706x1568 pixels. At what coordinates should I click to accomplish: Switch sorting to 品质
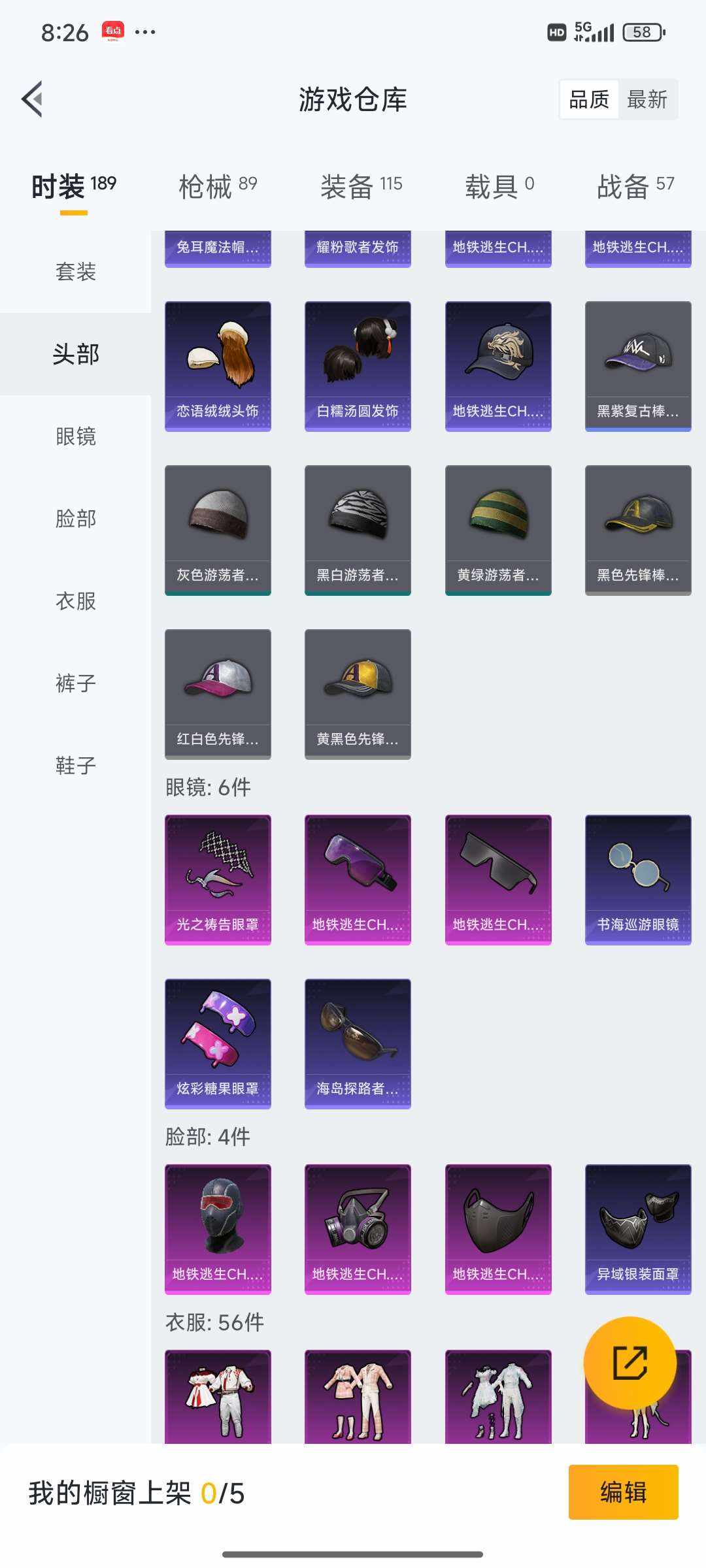[x=587, y=99]
